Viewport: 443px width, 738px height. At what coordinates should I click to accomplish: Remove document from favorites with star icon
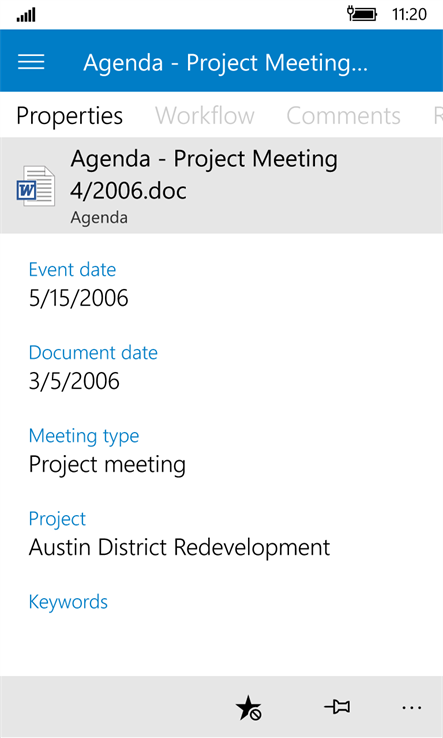point(248,707)
